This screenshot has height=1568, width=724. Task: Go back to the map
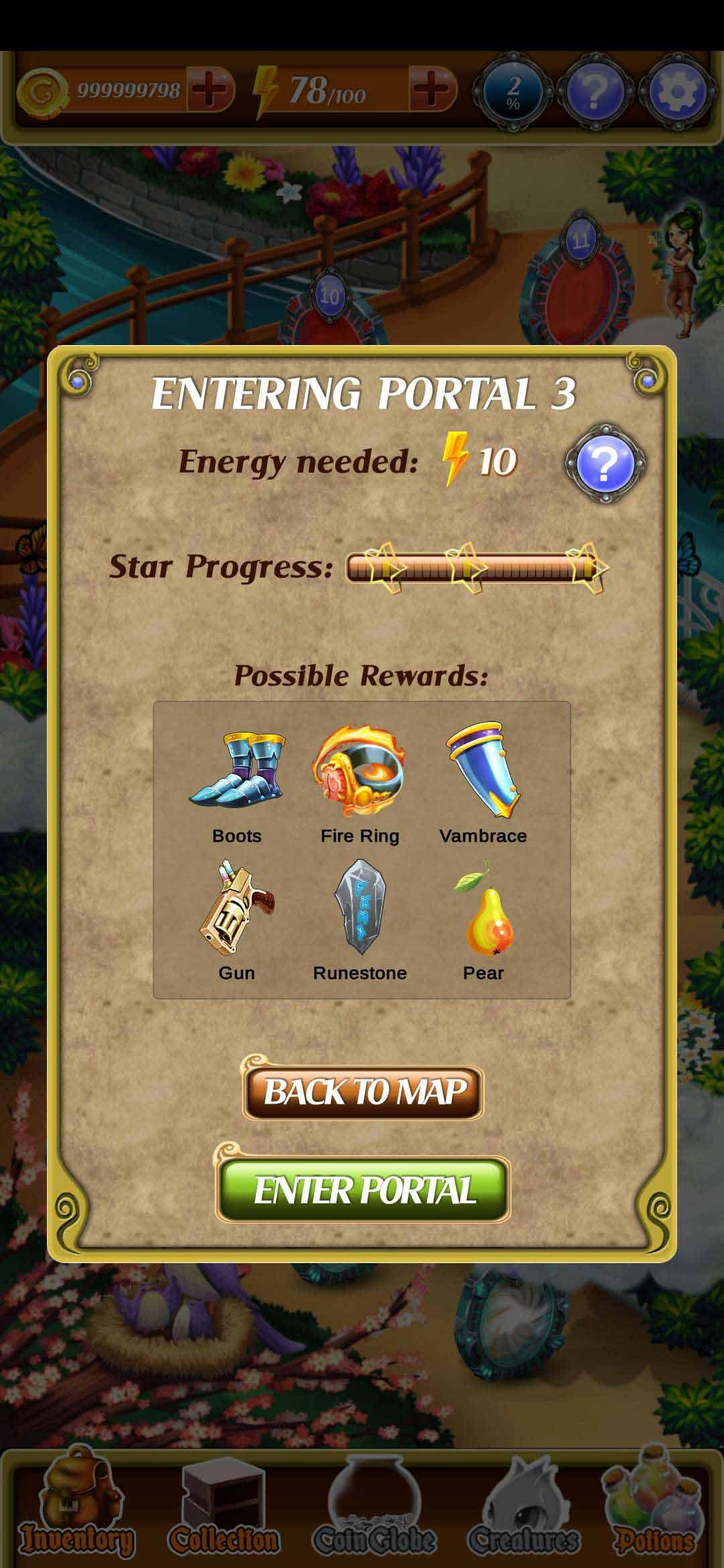363,1092
